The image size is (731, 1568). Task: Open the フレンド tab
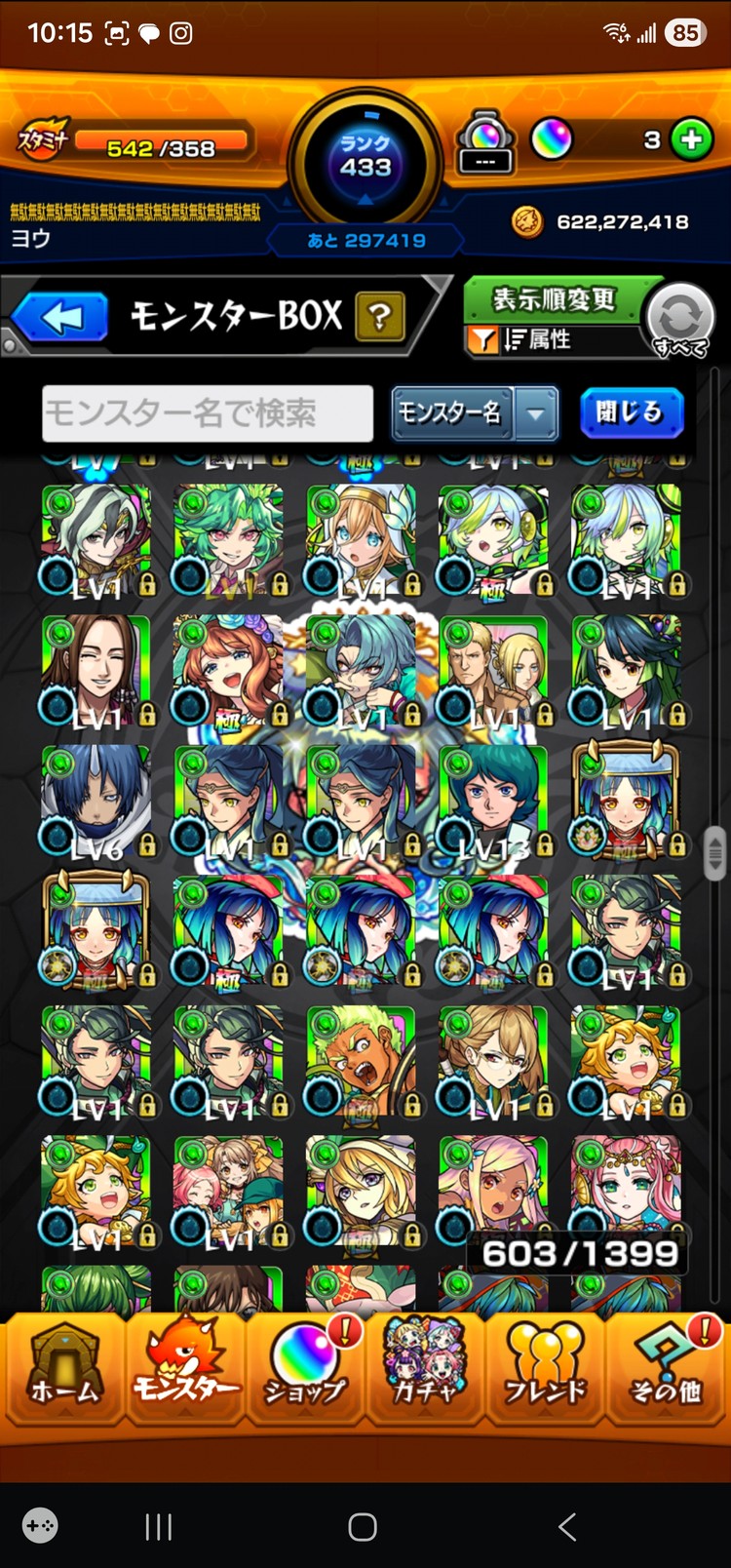545,1366
